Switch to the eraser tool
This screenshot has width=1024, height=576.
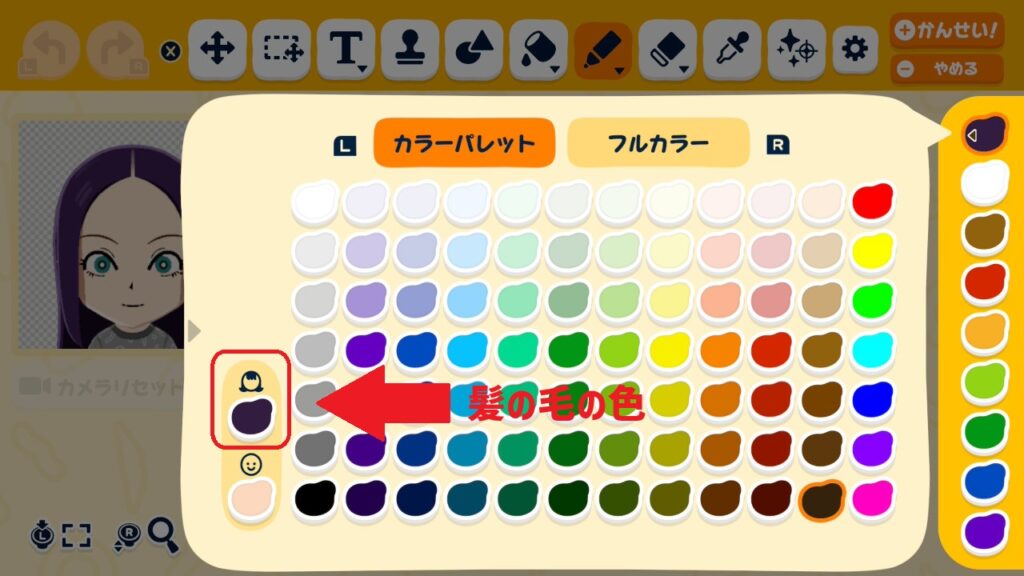667,49
